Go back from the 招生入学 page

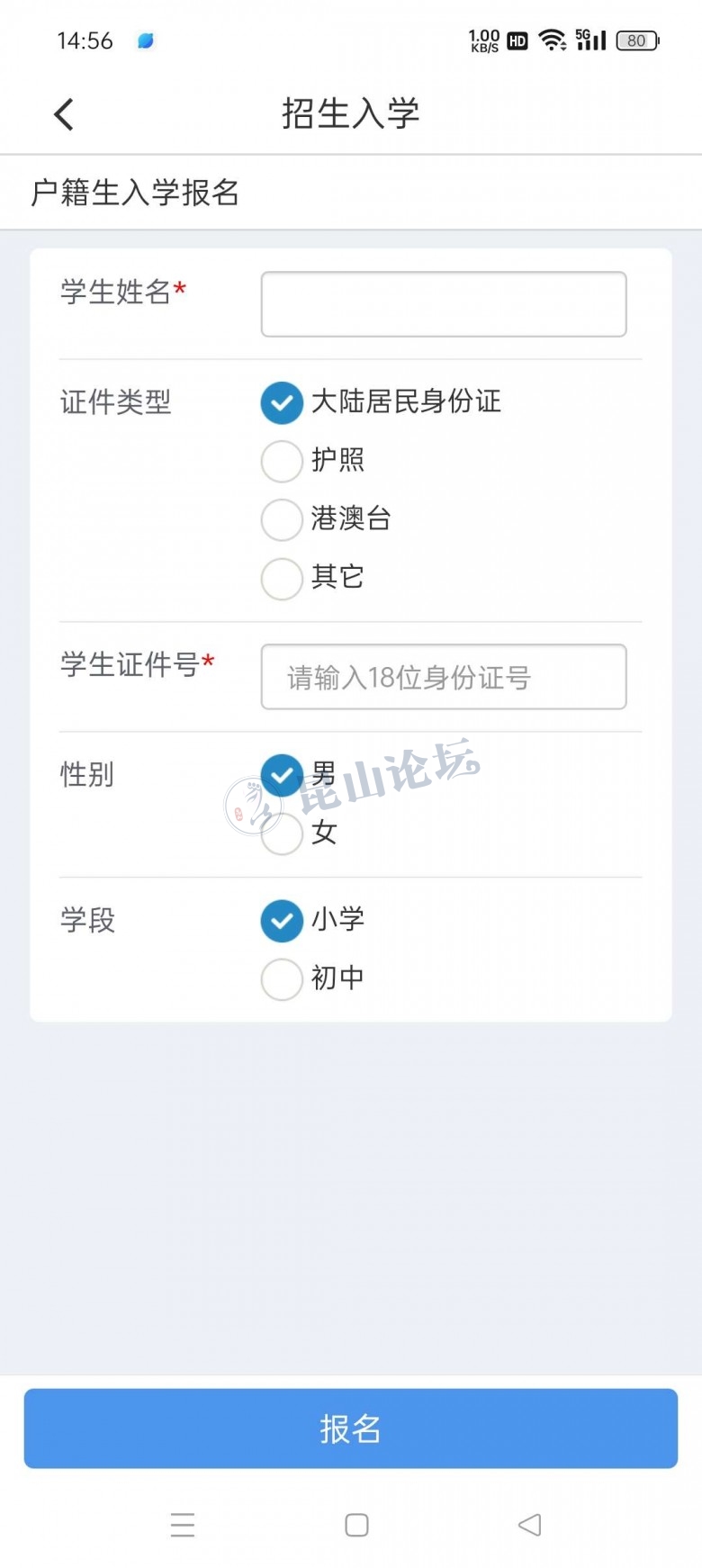[64, 114]
